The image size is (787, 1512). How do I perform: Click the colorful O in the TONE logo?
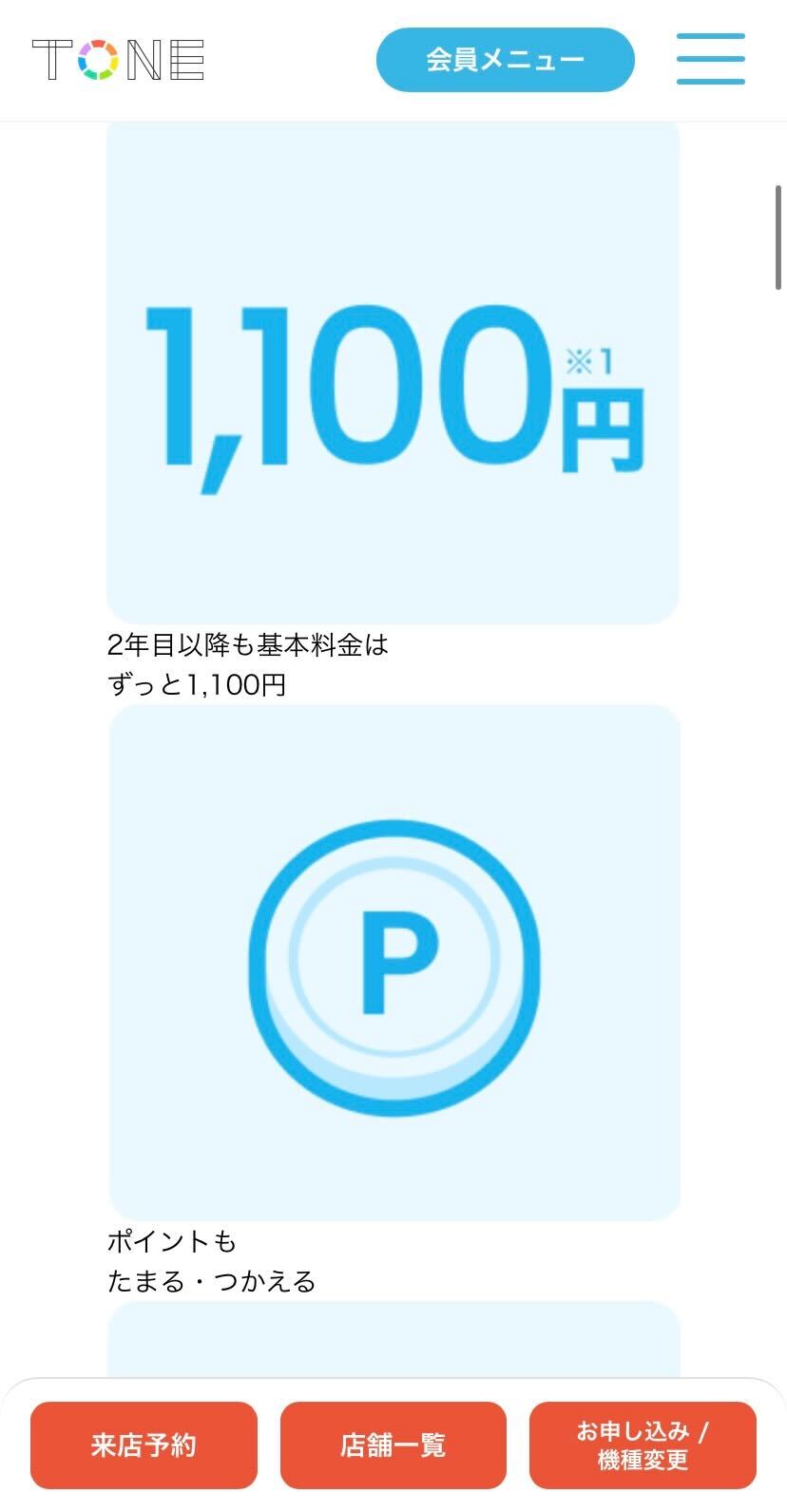coord(96,59)
